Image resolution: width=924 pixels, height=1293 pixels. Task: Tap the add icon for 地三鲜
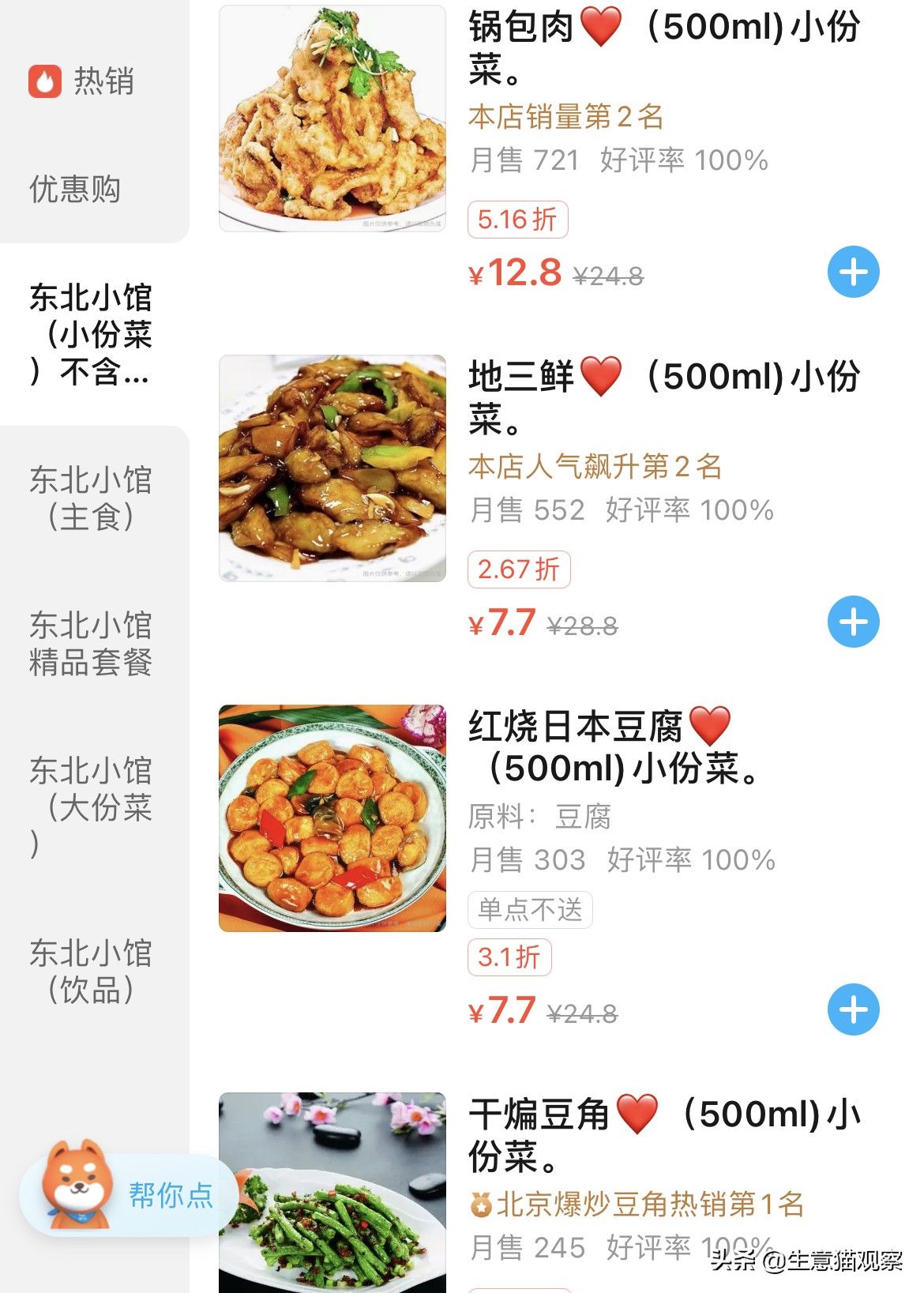[854, 621]
